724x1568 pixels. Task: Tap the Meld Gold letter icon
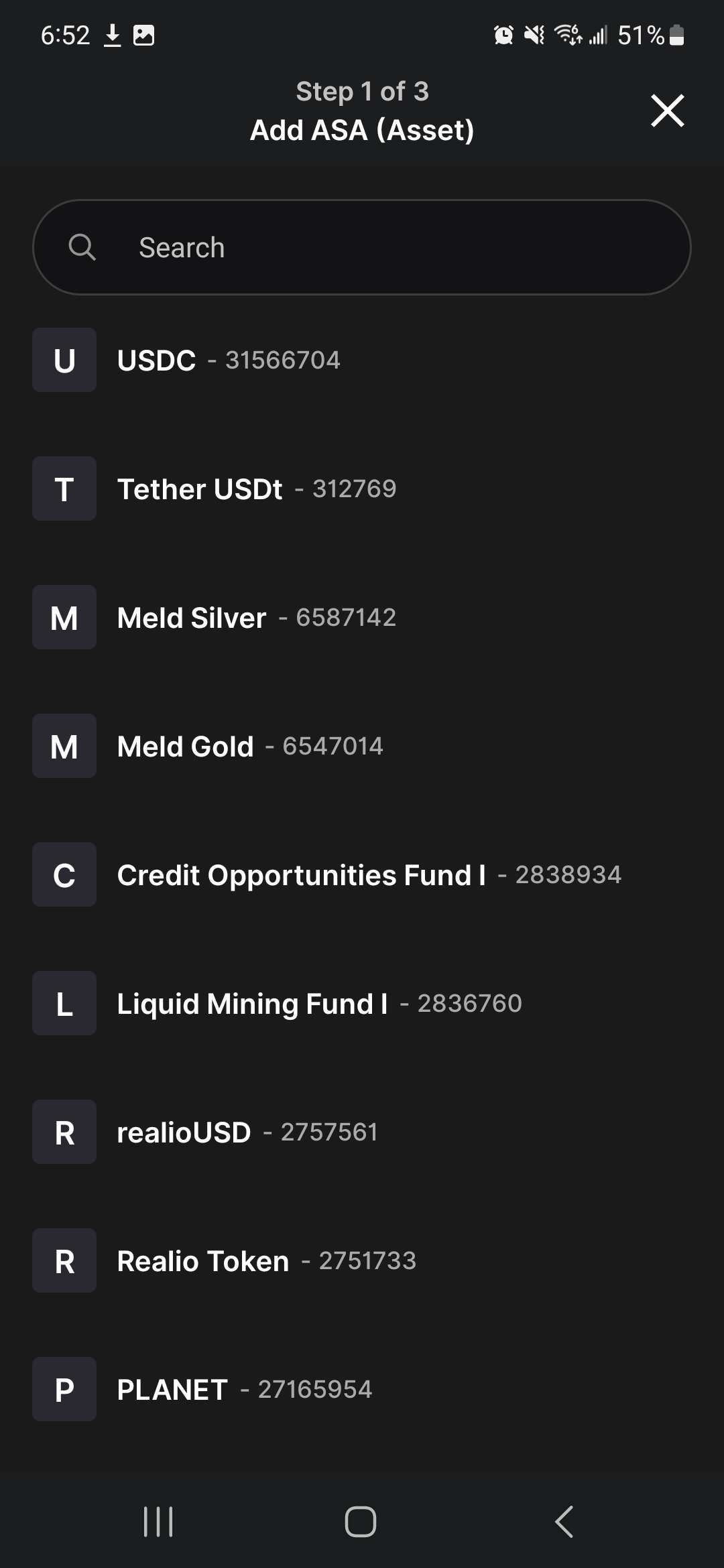64,745
